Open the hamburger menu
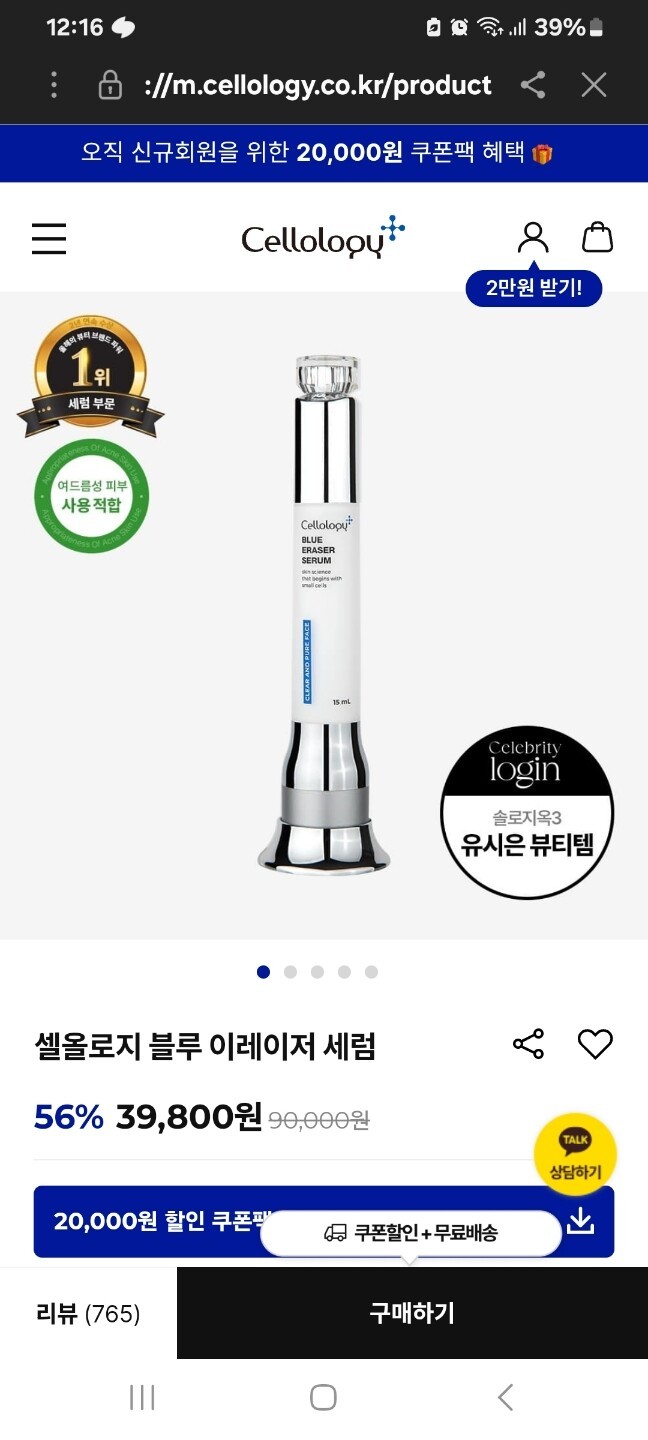 [49, 239]
